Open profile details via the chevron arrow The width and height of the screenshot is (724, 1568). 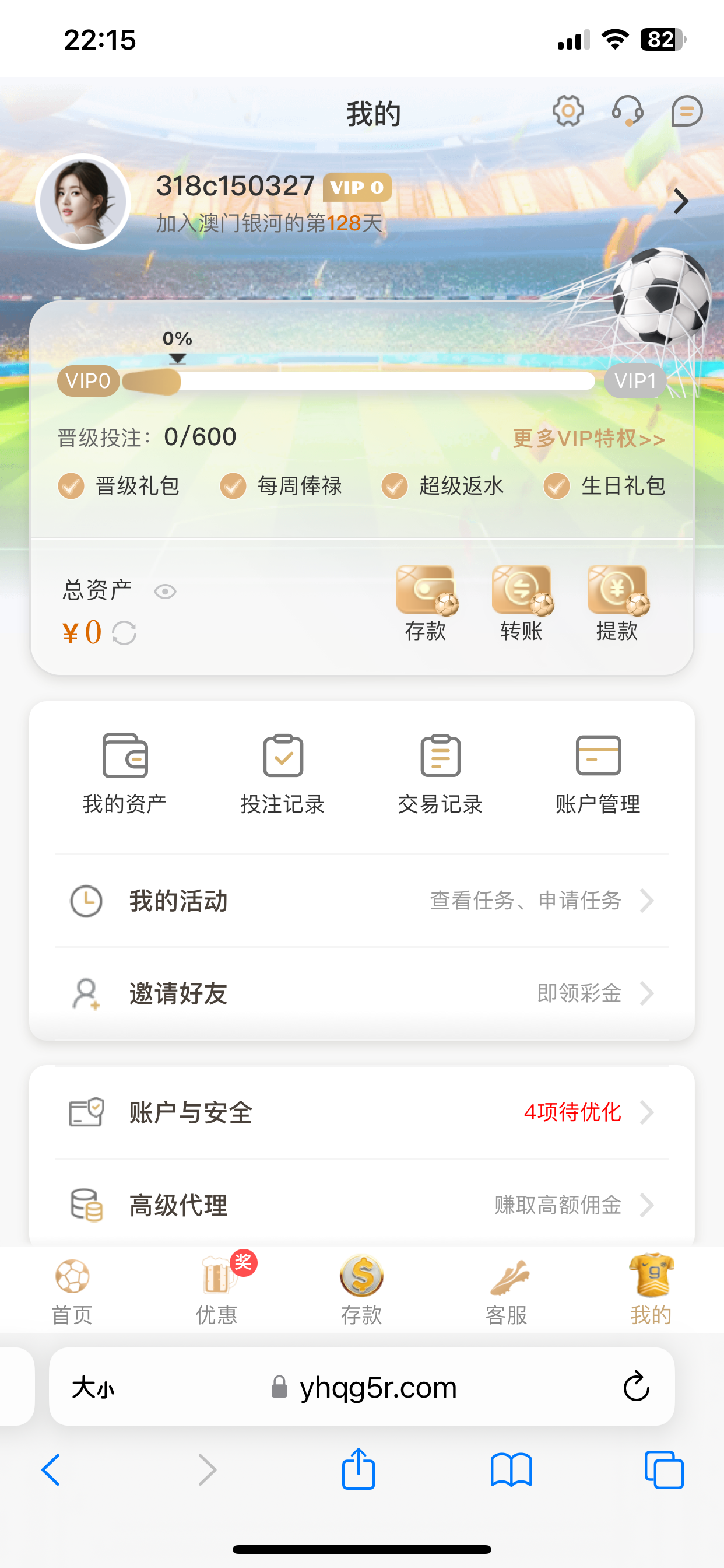coord(681,201)
